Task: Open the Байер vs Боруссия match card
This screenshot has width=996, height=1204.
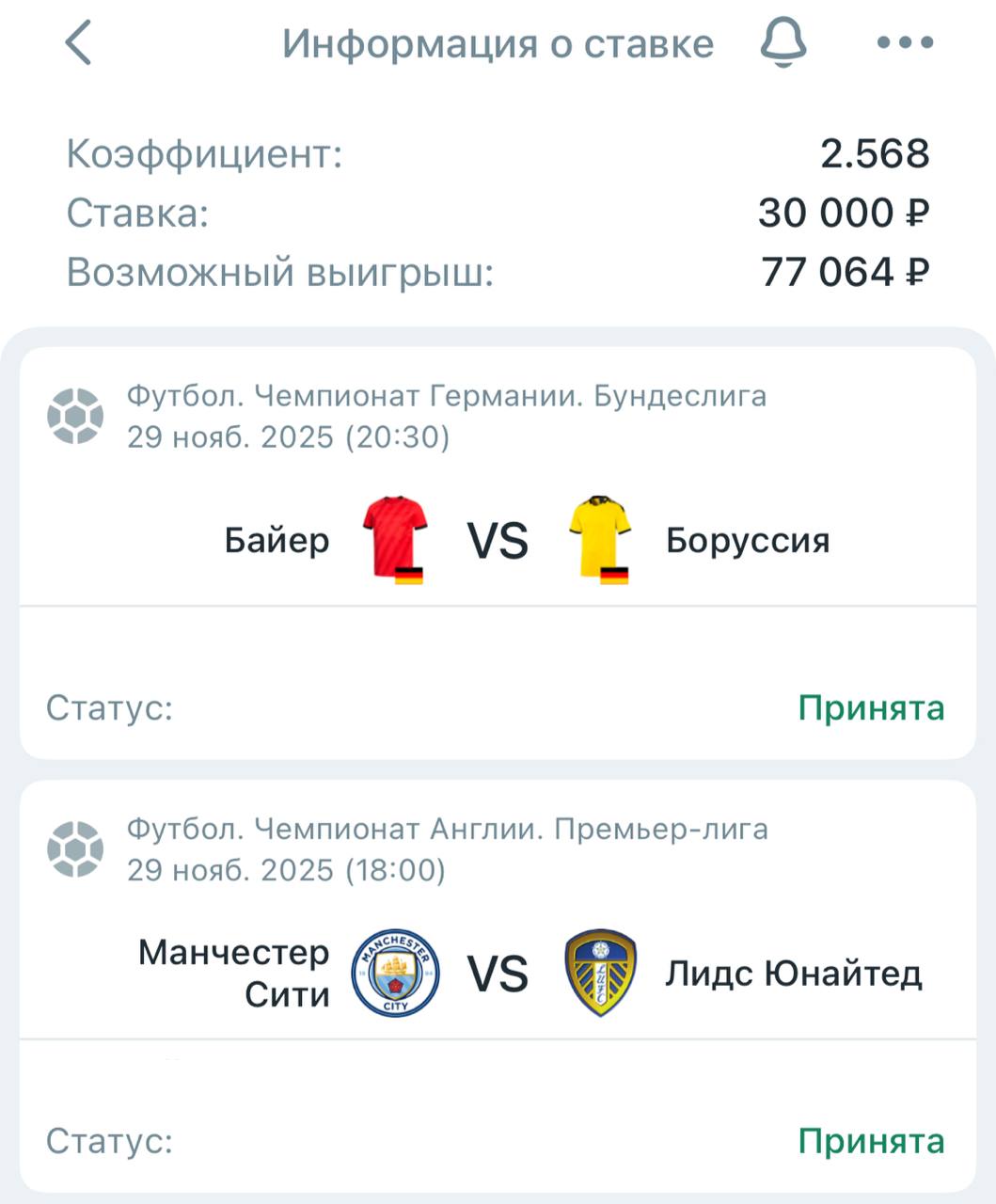Action: click(x=498, y=541)
